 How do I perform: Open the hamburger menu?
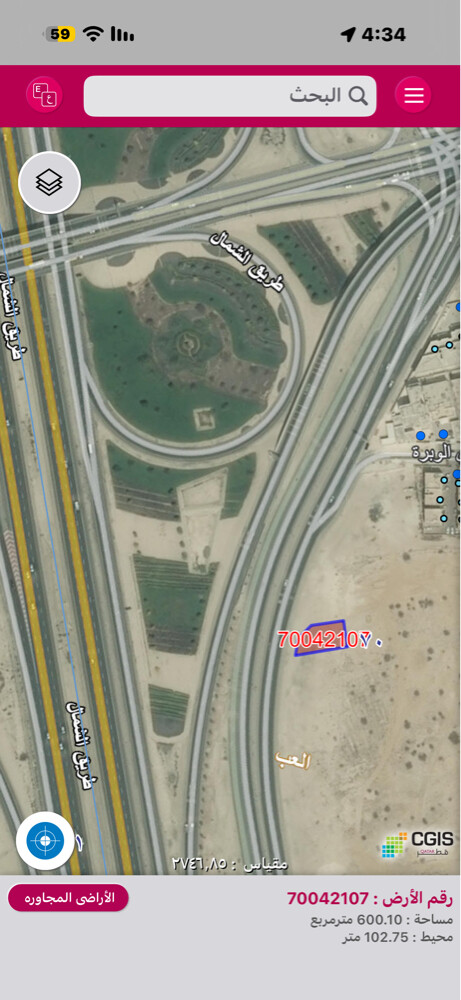click(x=413, y=96)
